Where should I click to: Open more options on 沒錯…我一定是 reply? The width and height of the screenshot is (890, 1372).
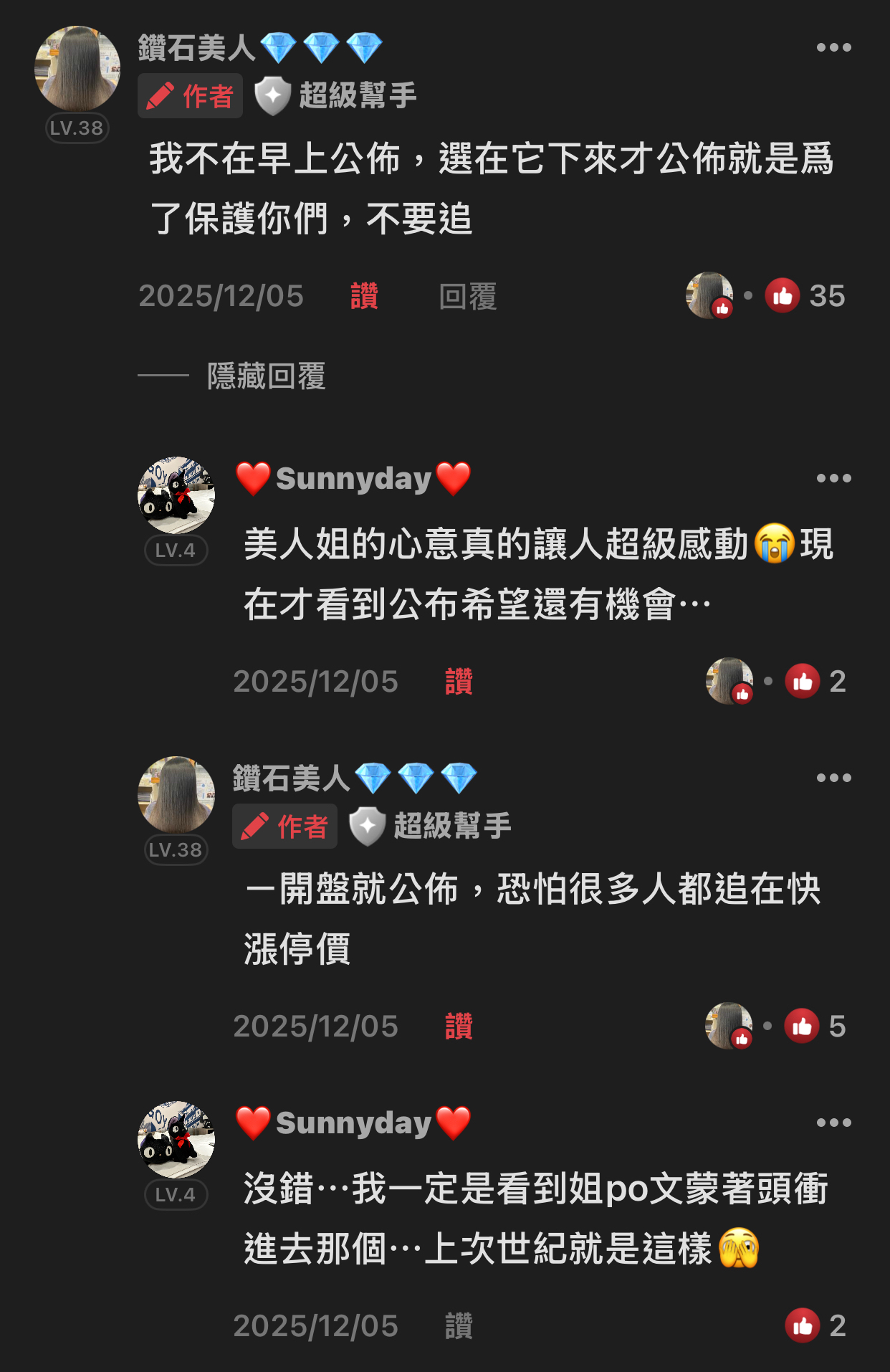coord(833,1123)
